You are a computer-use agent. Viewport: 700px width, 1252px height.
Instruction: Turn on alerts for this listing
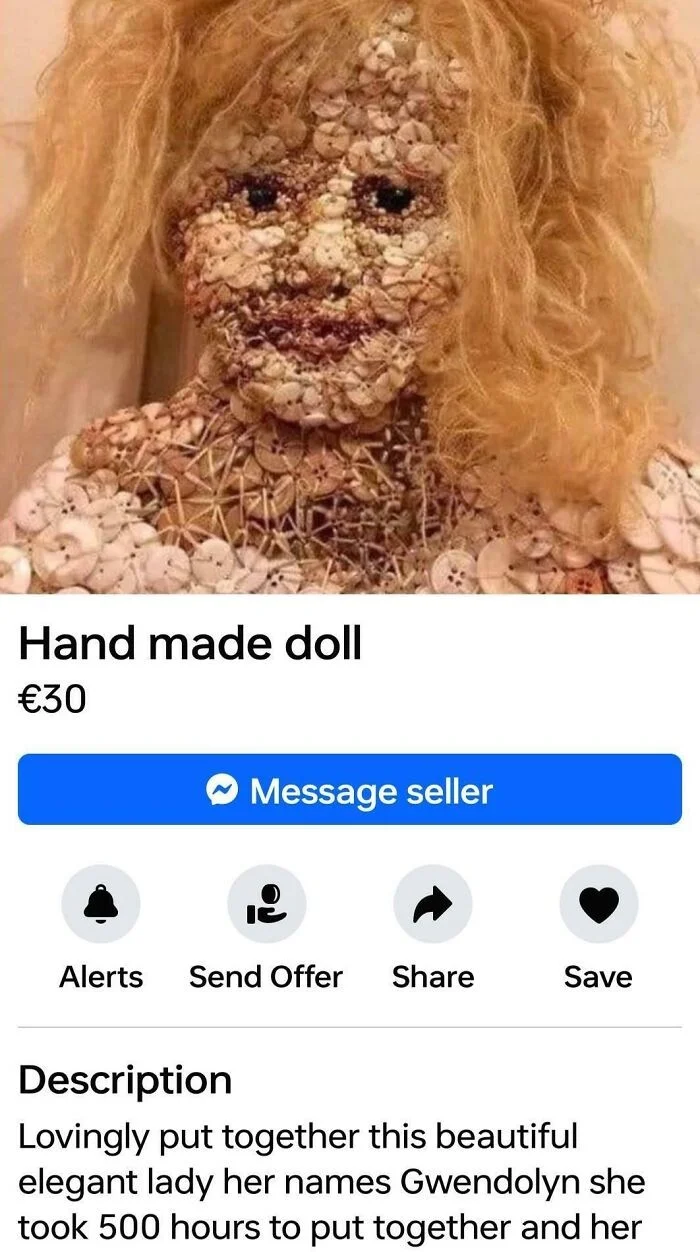pos(101,904)
